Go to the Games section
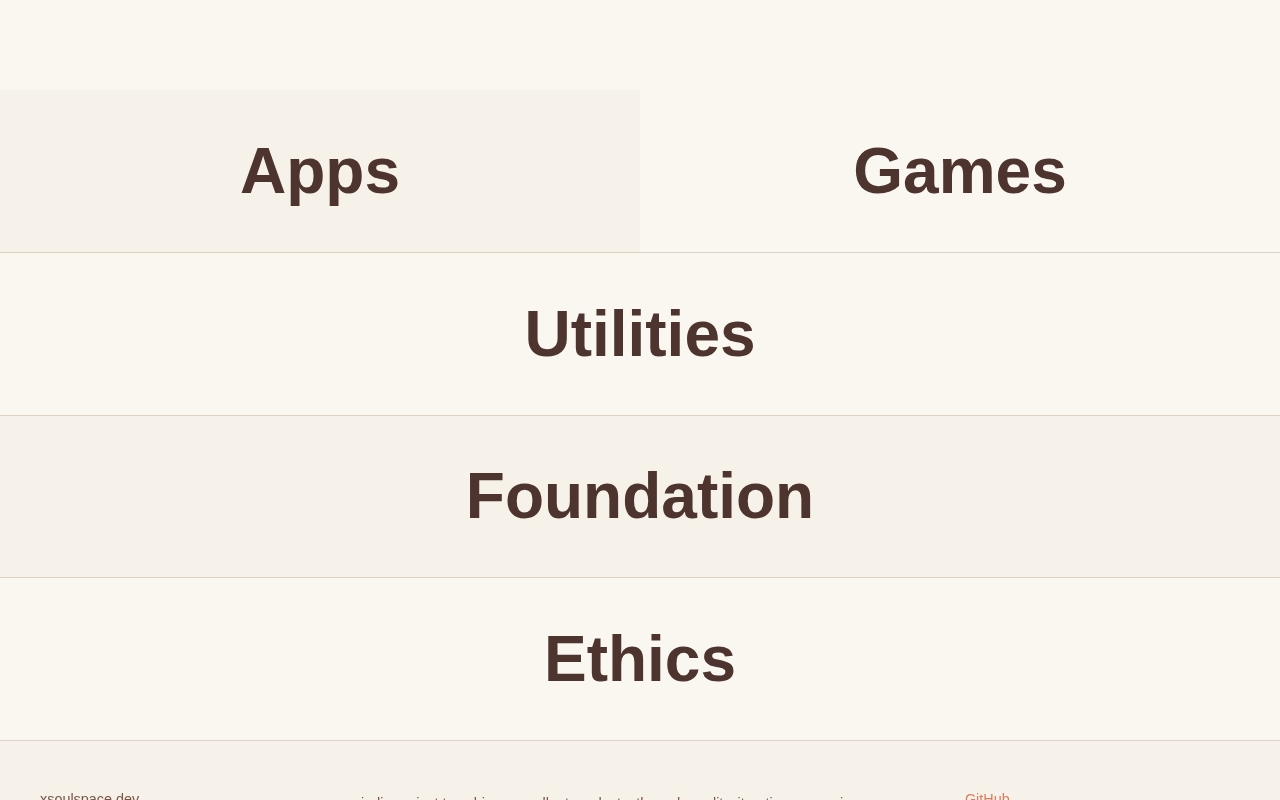This screenshot has height=800, width=1280. click(959, 171)
